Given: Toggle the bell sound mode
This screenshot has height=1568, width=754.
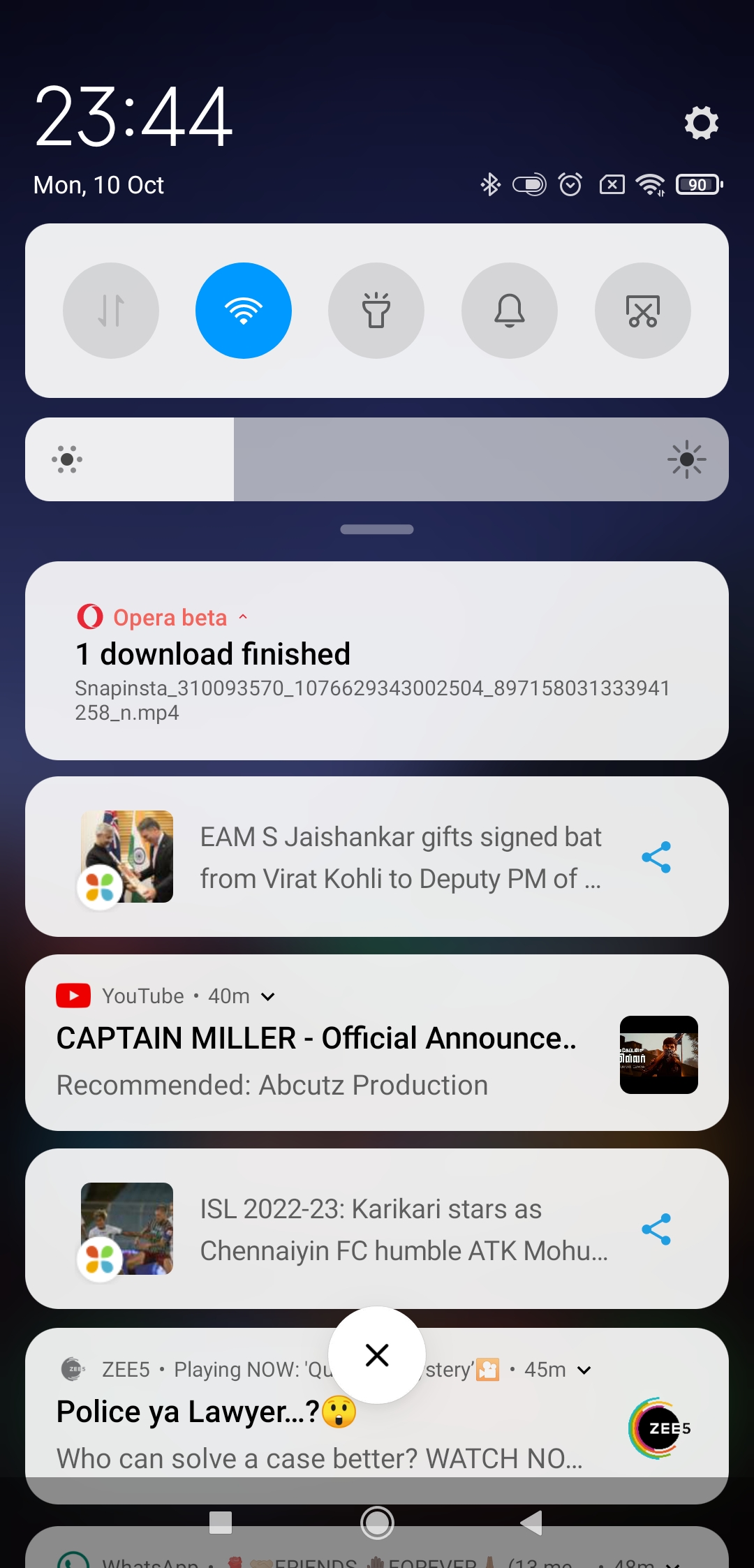Looking at the screenshot, I should point(510,311).
